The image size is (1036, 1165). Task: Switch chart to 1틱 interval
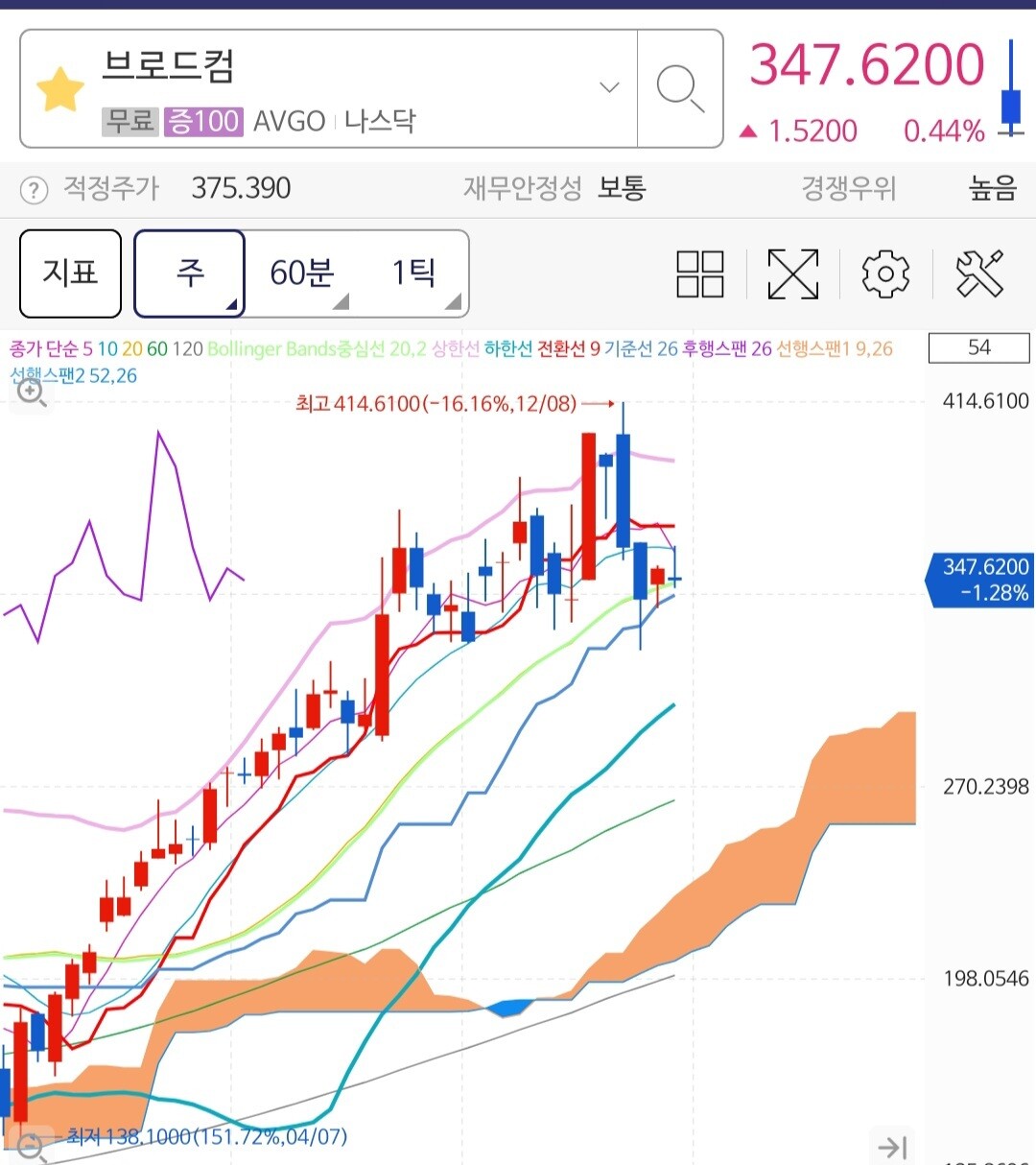coord(414,273)
